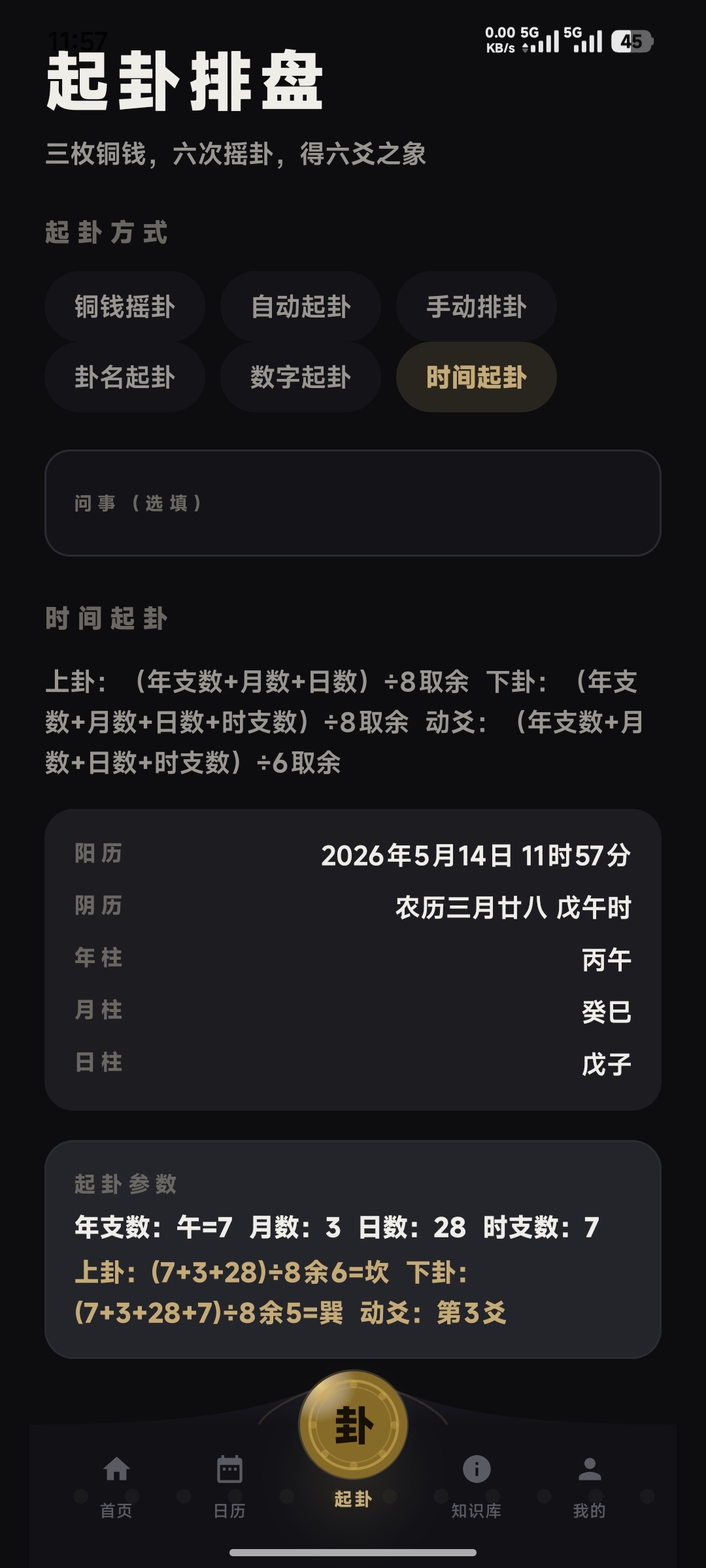This screenshot has height=1568, width=706.
Task: Pick the 数字起卦 method chip
Action: [301, 377]
